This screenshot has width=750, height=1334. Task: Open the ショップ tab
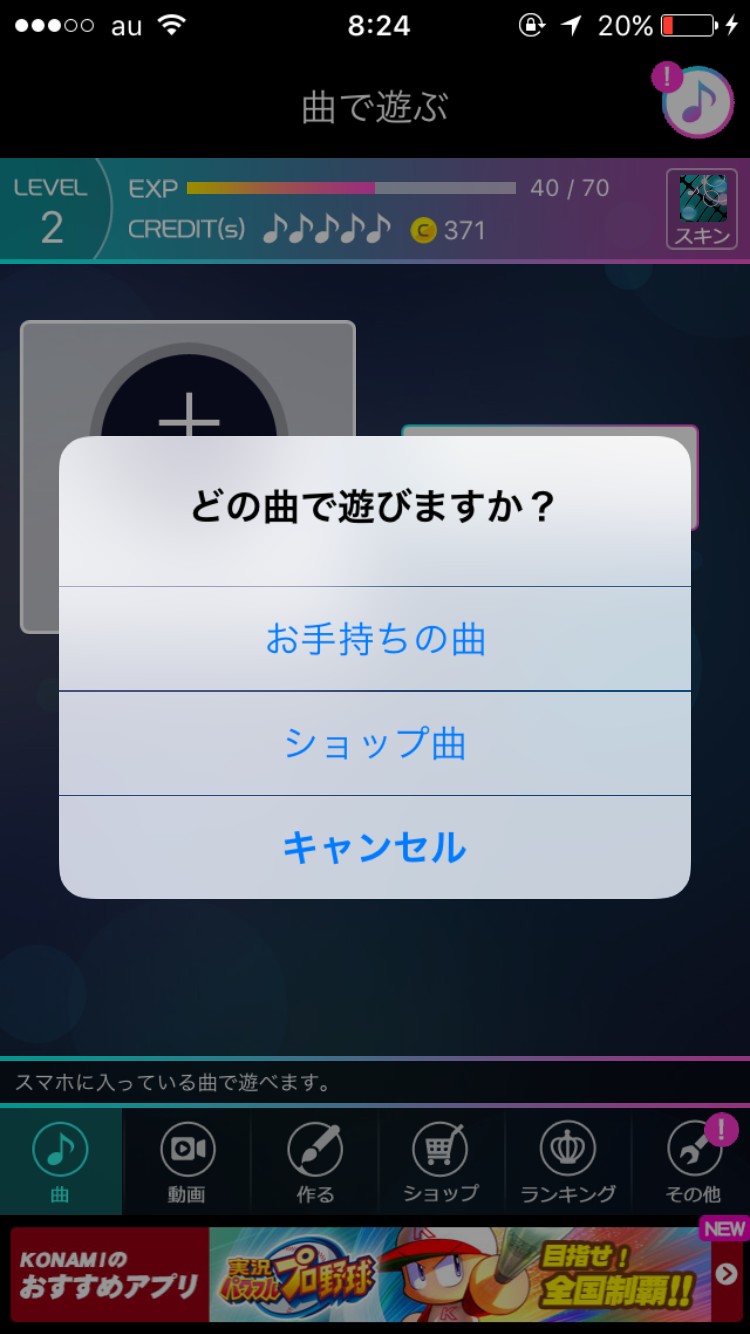441,1160
